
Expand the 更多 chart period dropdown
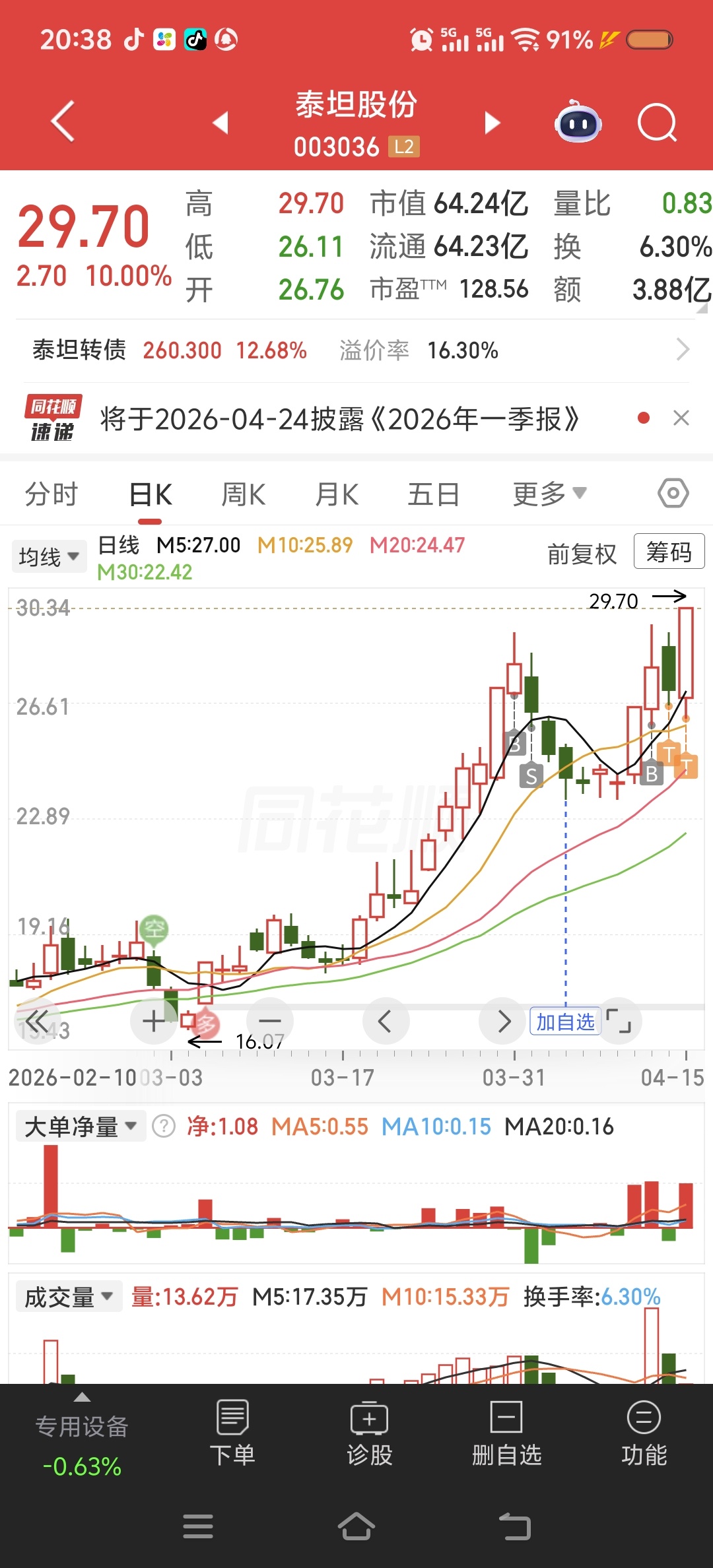point(549,494)
